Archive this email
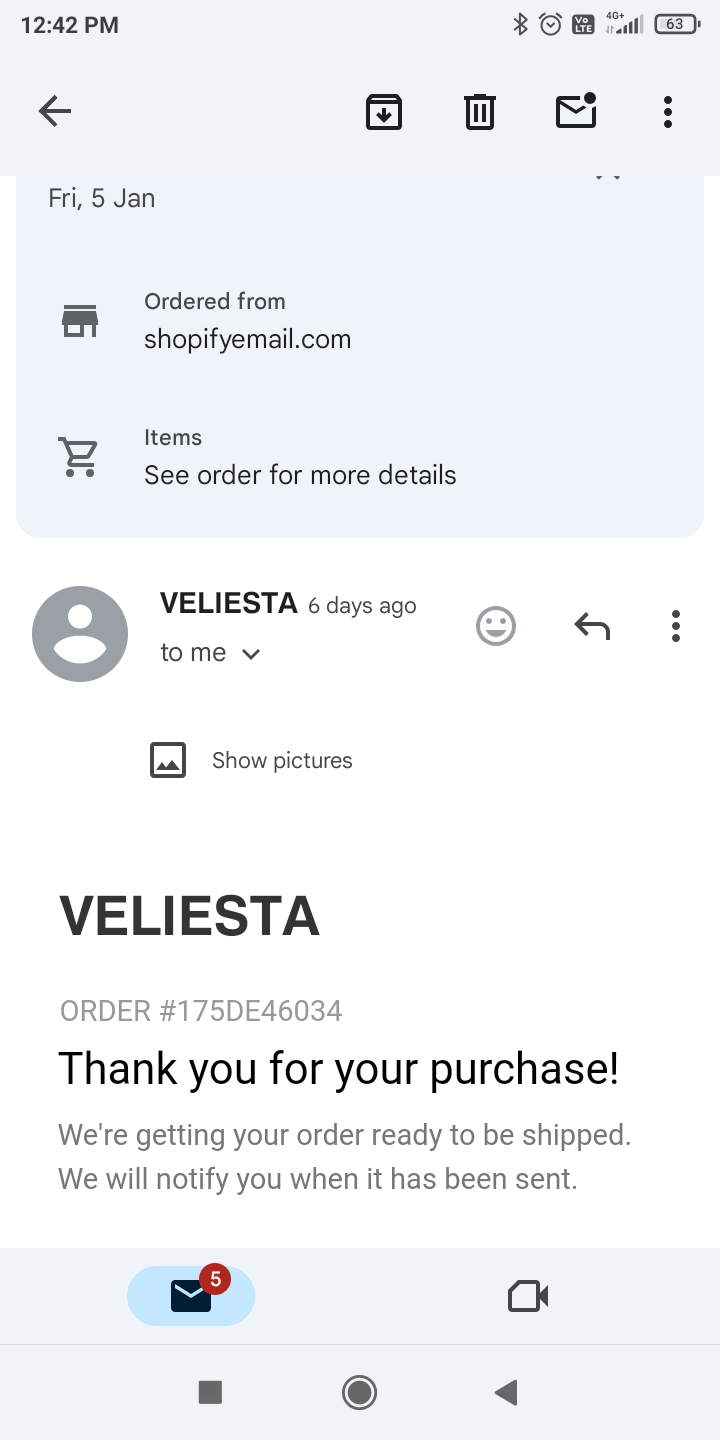 click(384, 111)
